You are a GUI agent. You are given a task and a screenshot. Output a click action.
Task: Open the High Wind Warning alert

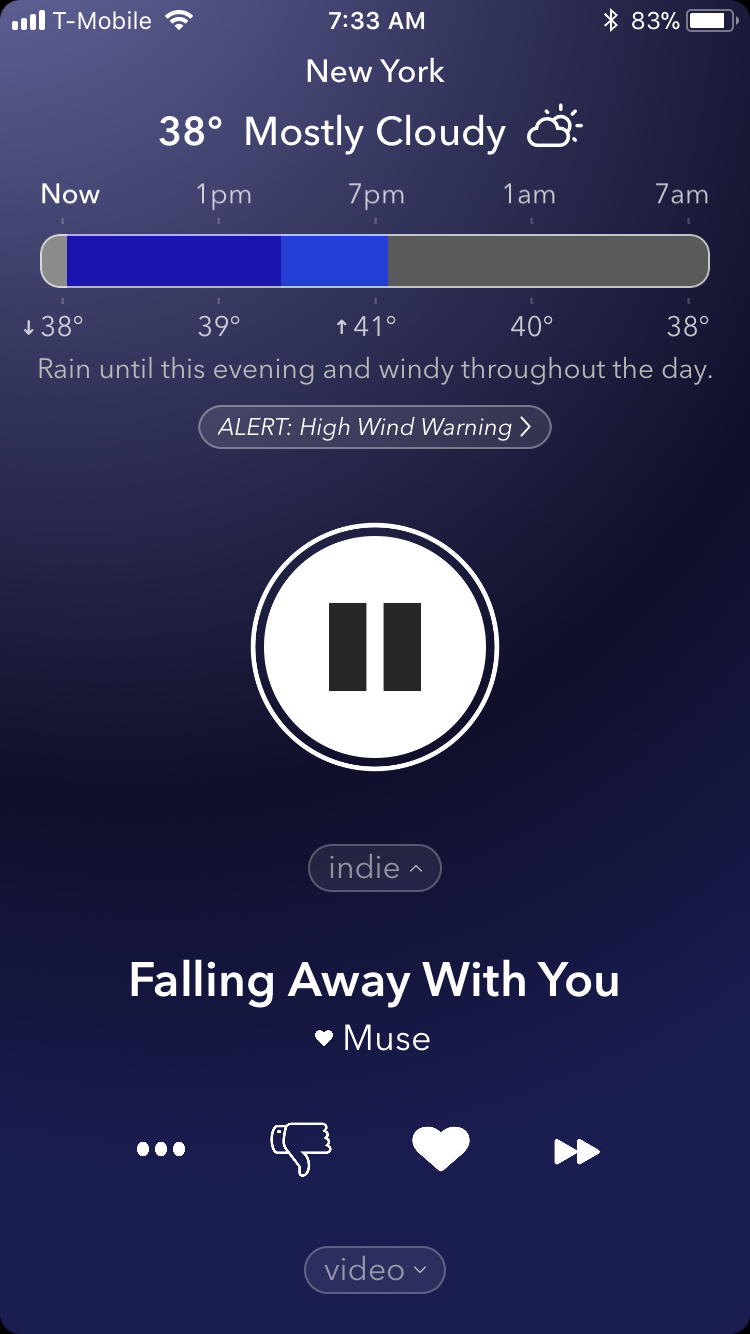pyautogui.click(x=375, y=427)
